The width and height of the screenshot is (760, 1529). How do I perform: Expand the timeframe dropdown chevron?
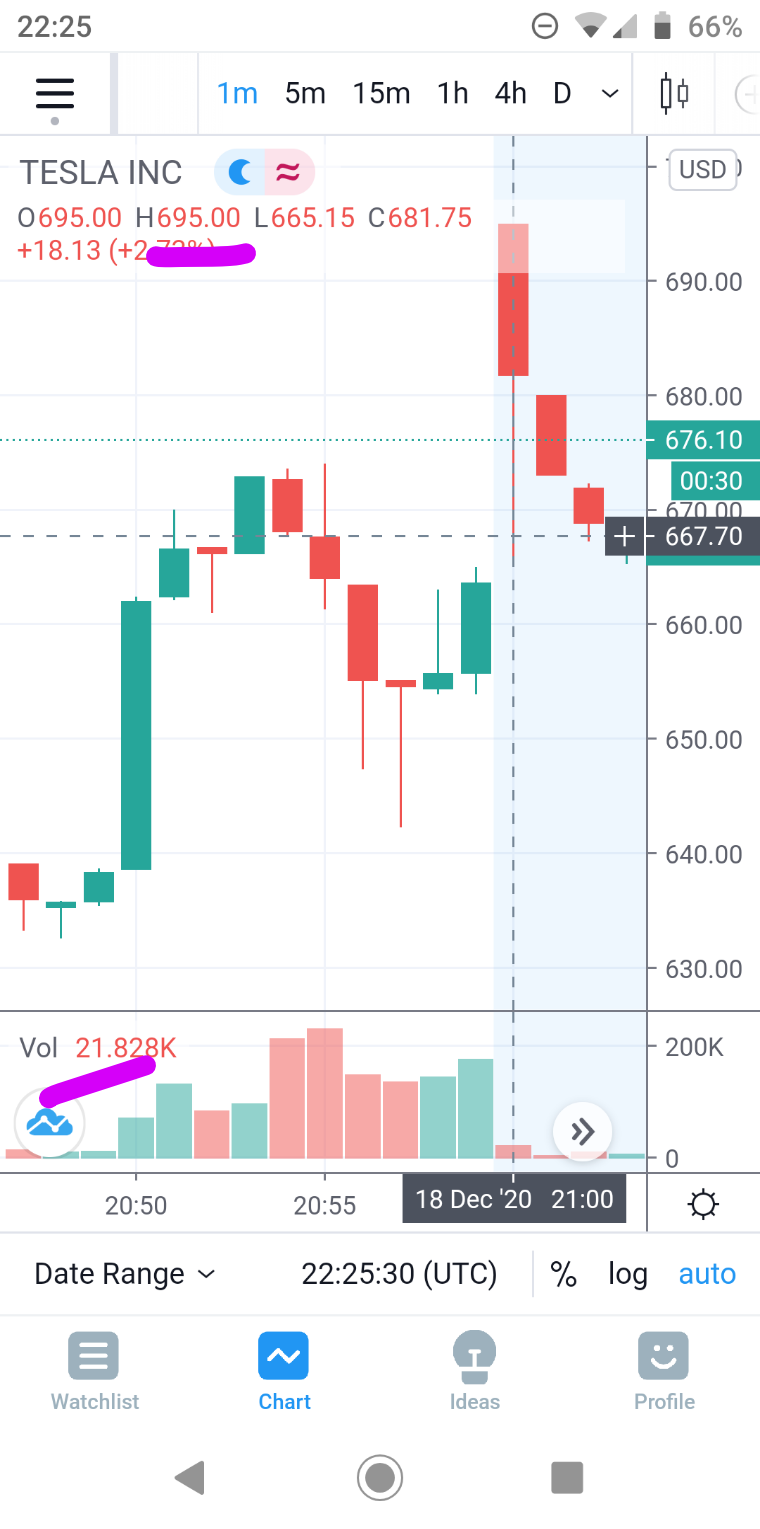(609, 94)
